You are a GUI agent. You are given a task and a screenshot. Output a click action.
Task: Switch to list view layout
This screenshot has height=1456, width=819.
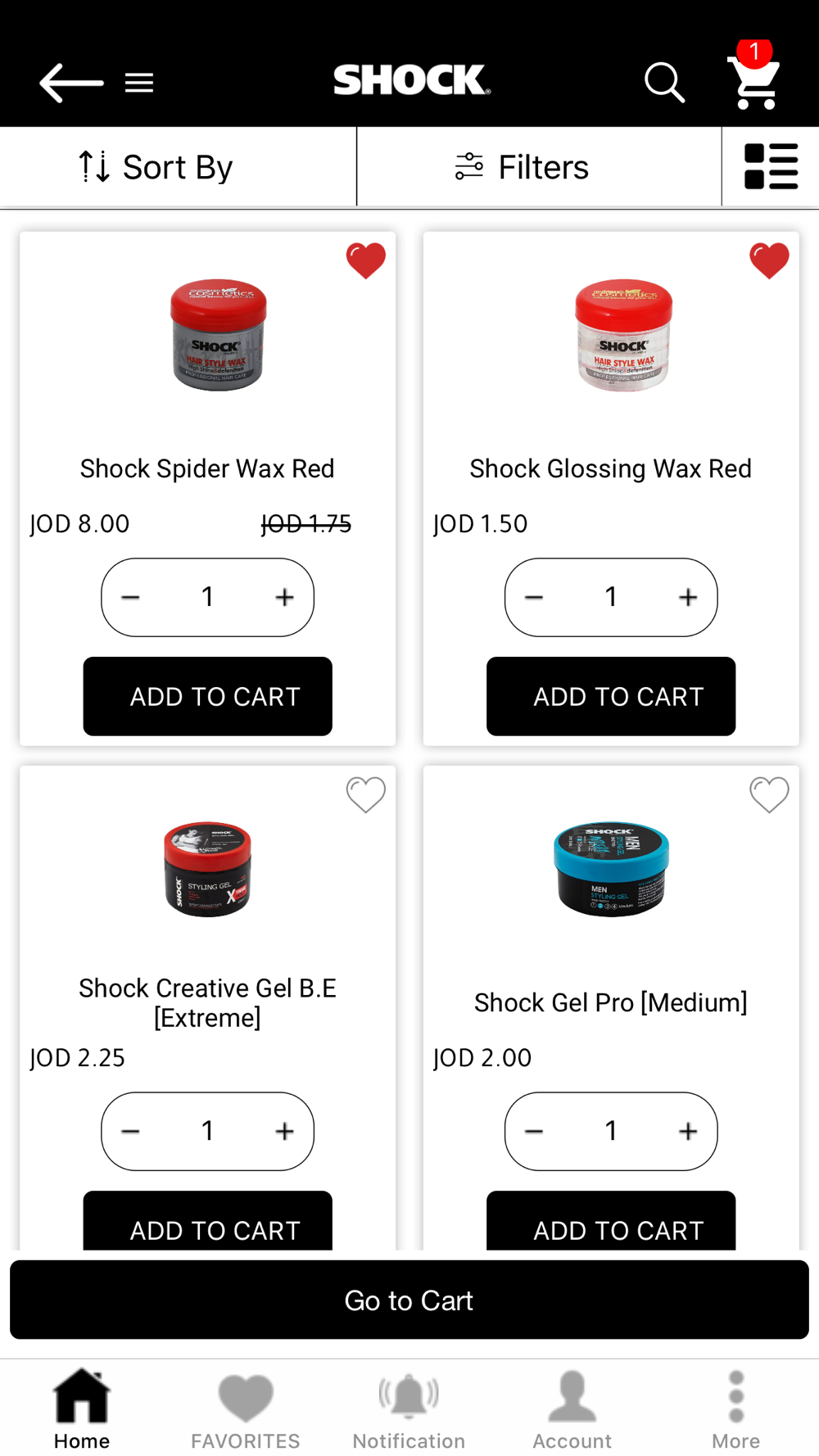tap(770, 167)
